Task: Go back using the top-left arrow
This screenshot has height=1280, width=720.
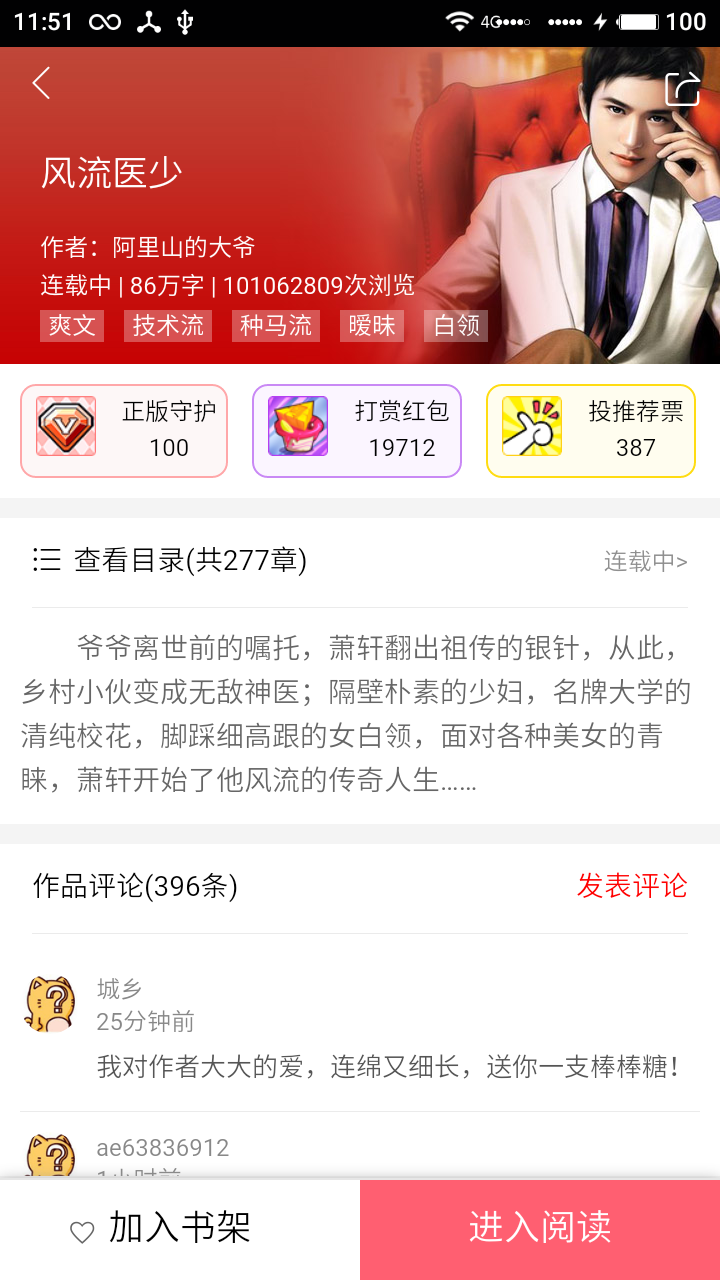Action: click(x=41, y=84)
